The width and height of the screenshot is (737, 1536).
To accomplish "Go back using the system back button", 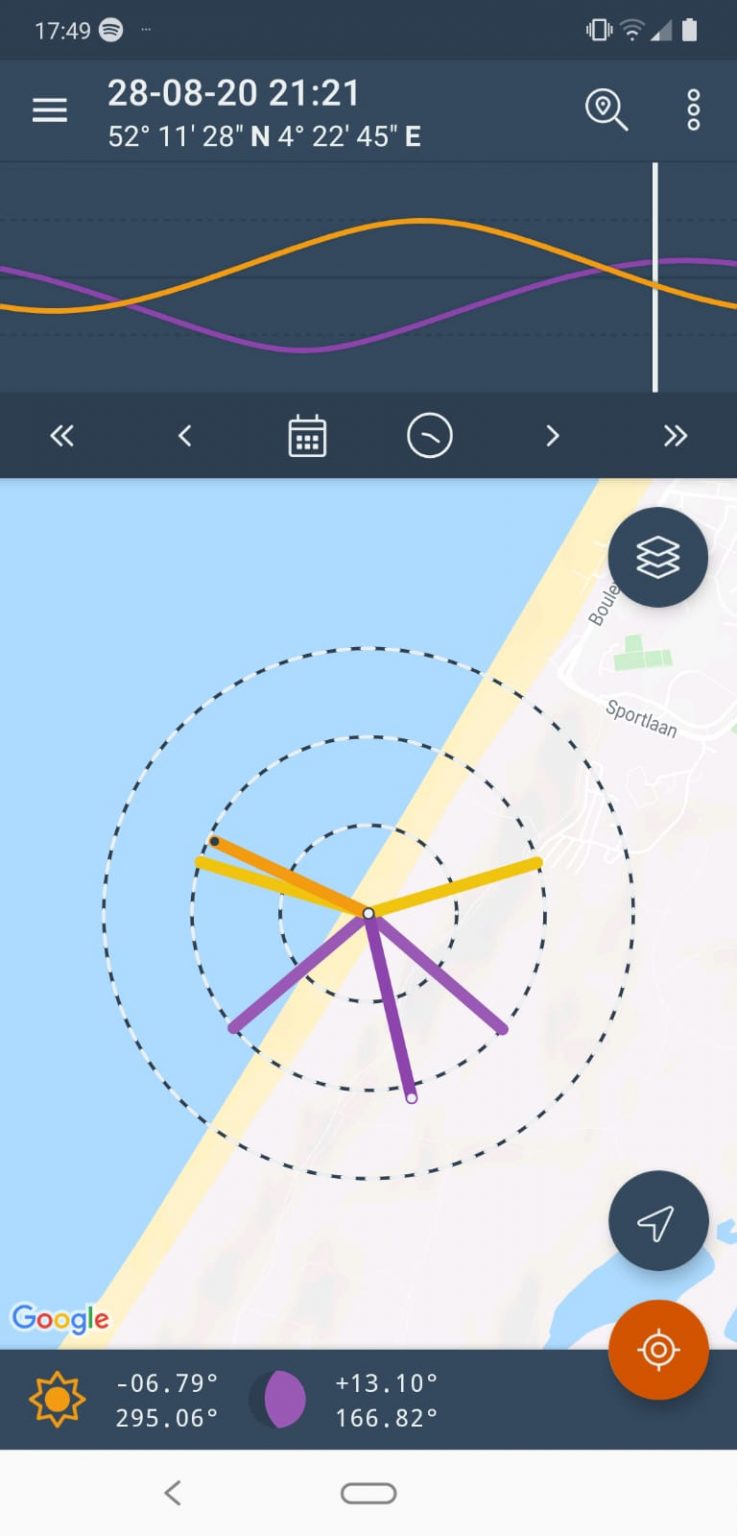I will click(x=172, y=1493).
